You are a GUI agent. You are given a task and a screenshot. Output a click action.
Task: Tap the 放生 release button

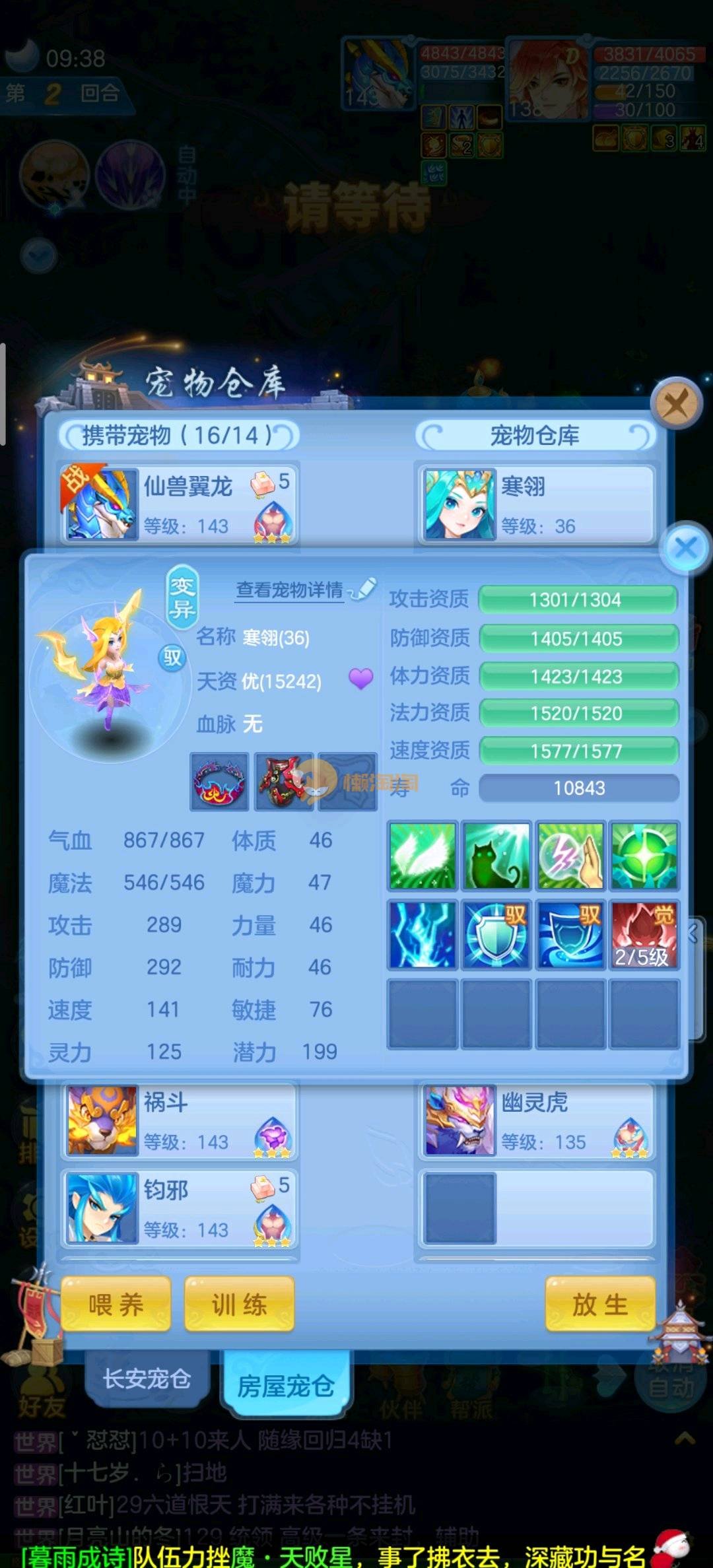[599, 1305]
